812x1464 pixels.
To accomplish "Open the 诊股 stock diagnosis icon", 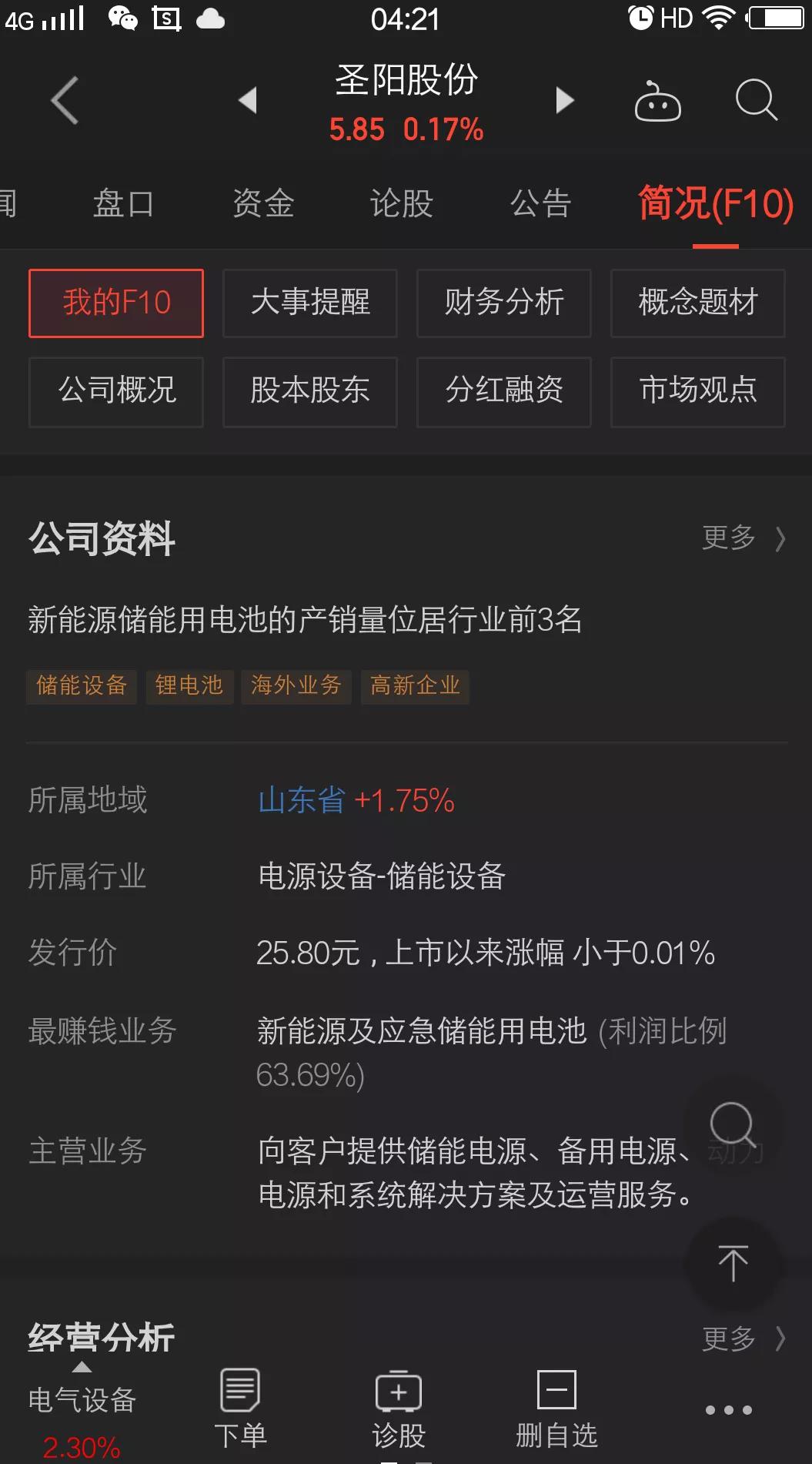I will point(398,1402).
